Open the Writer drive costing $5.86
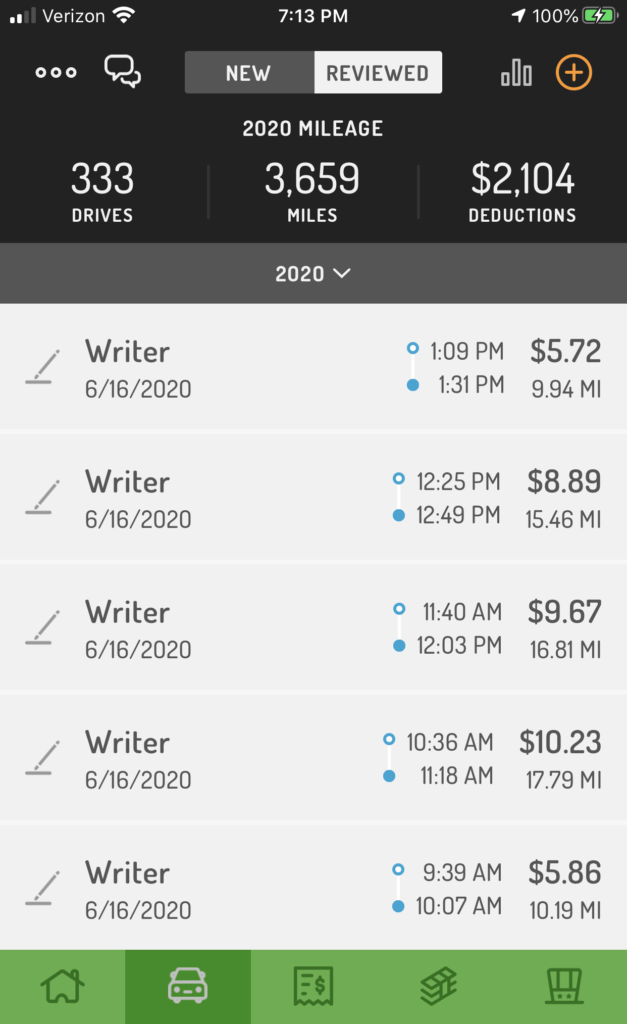Screen dimensions: 627x1024 [314, 888]
